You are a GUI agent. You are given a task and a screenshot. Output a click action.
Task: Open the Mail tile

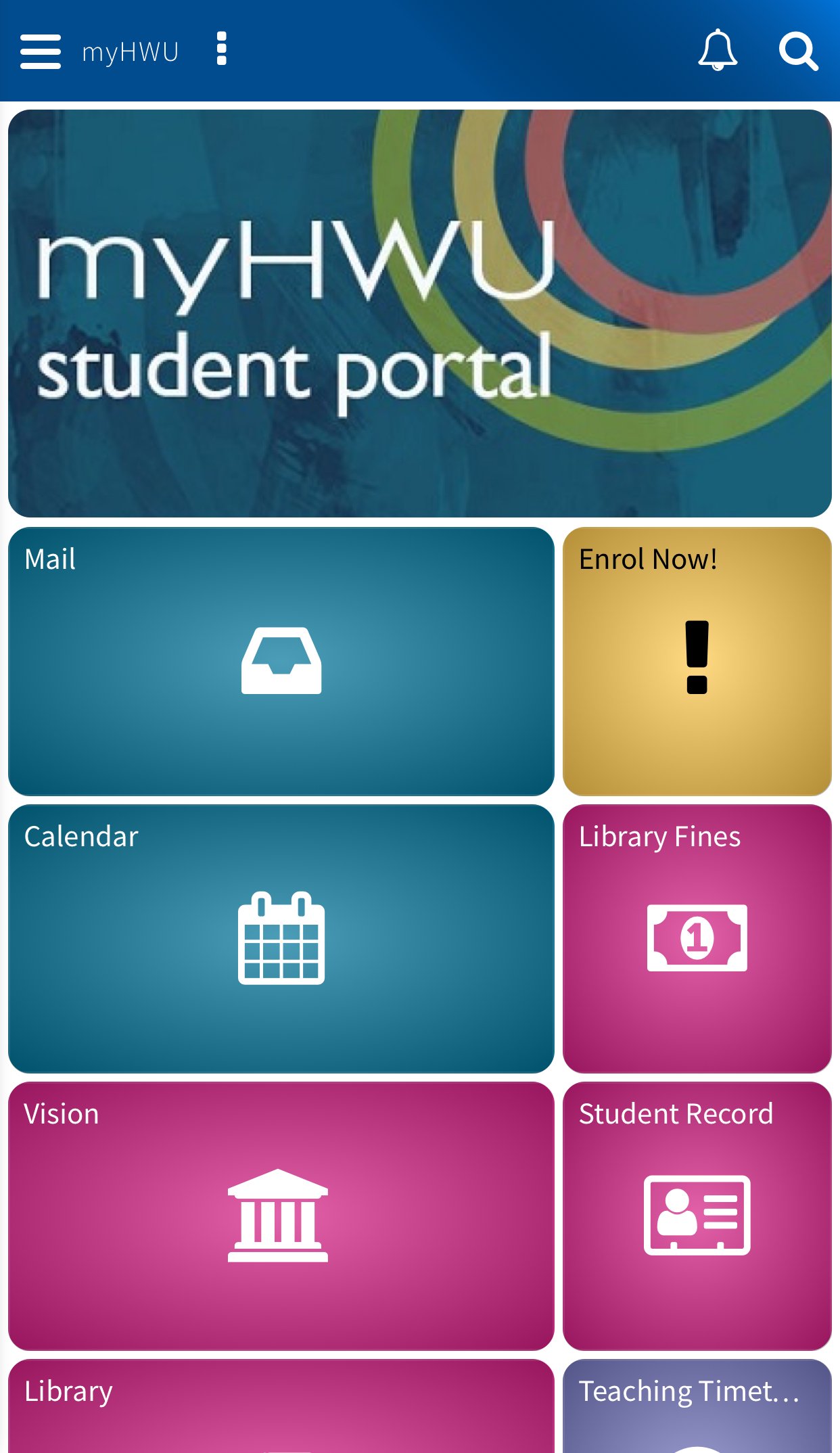click(281, 661)
